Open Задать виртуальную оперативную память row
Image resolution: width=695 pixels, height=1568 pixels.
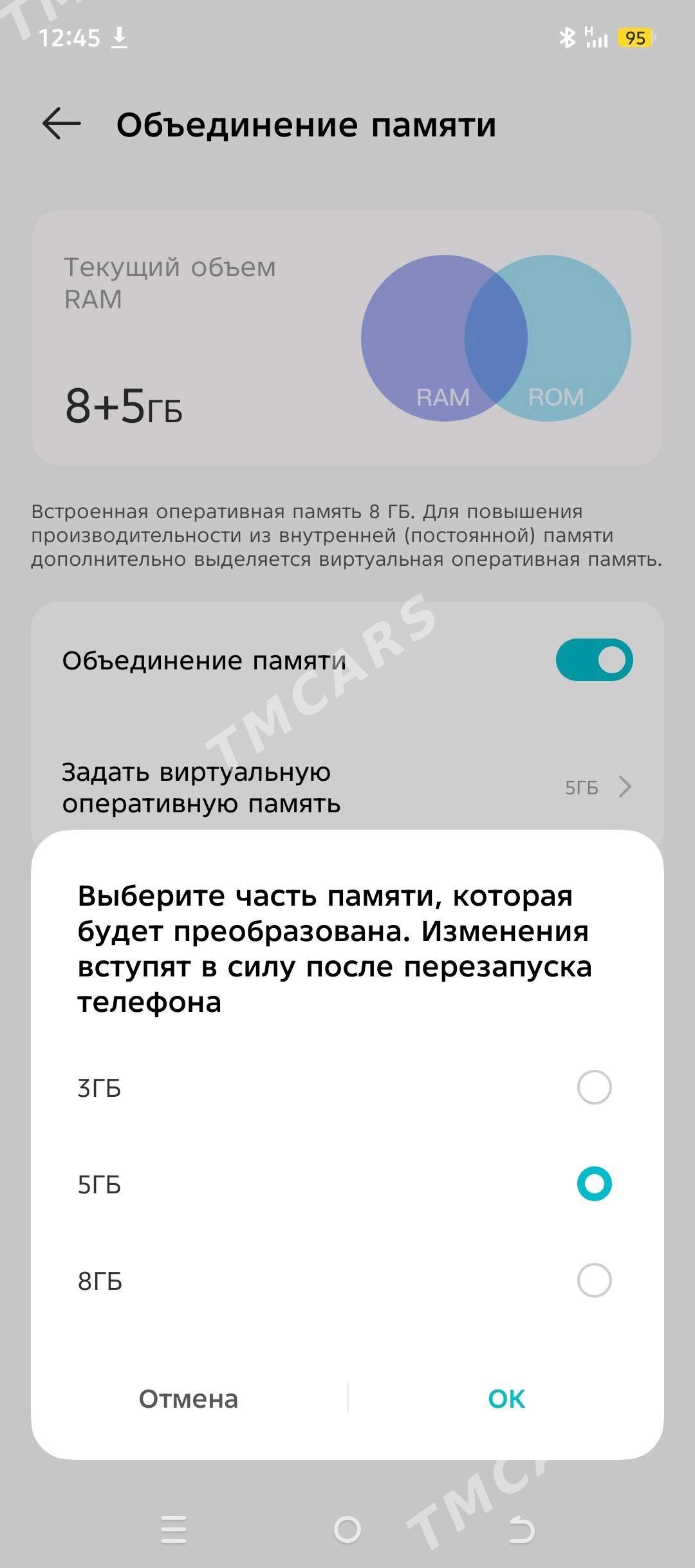(347, 787)
